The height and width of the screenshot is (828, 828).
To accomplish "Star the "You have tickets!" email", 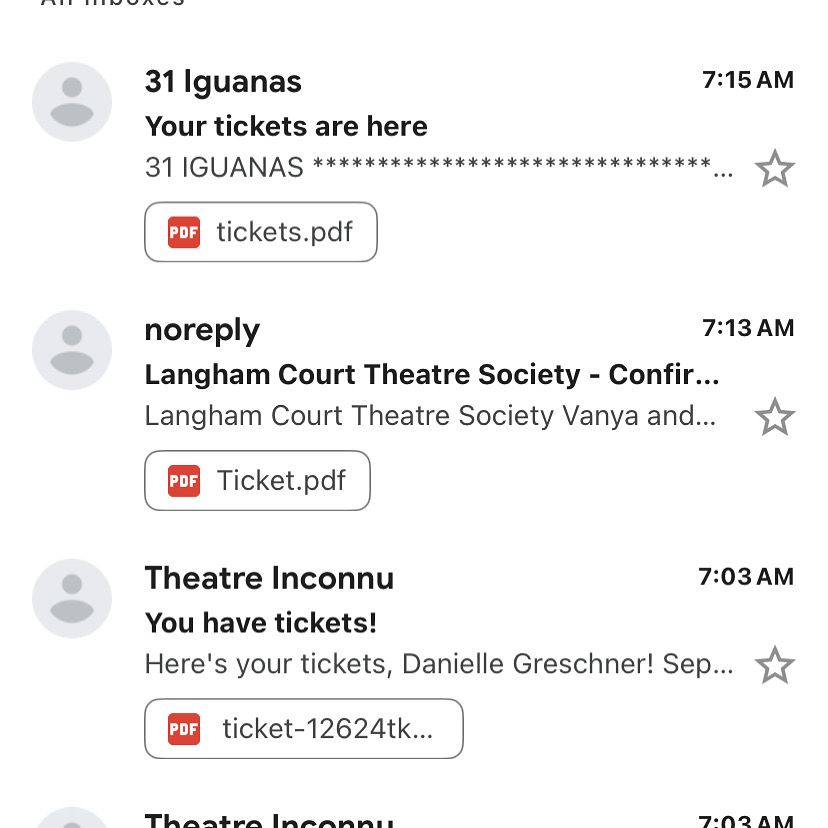I will pos(774,665).
